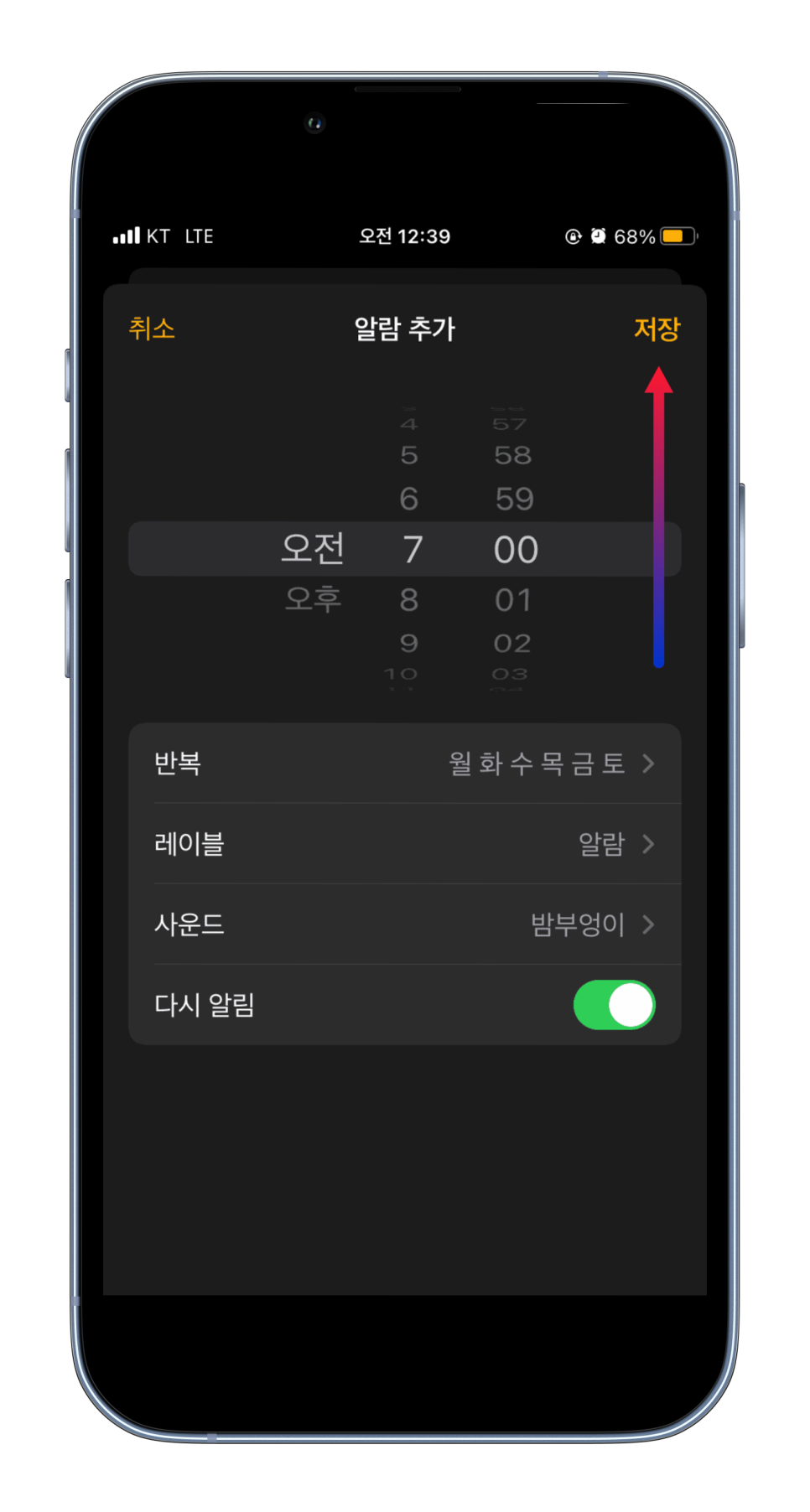This screenshot has height=1512, width=810.
Task: Tap 취소 to cancel adding the alarm
Action: 152,329
